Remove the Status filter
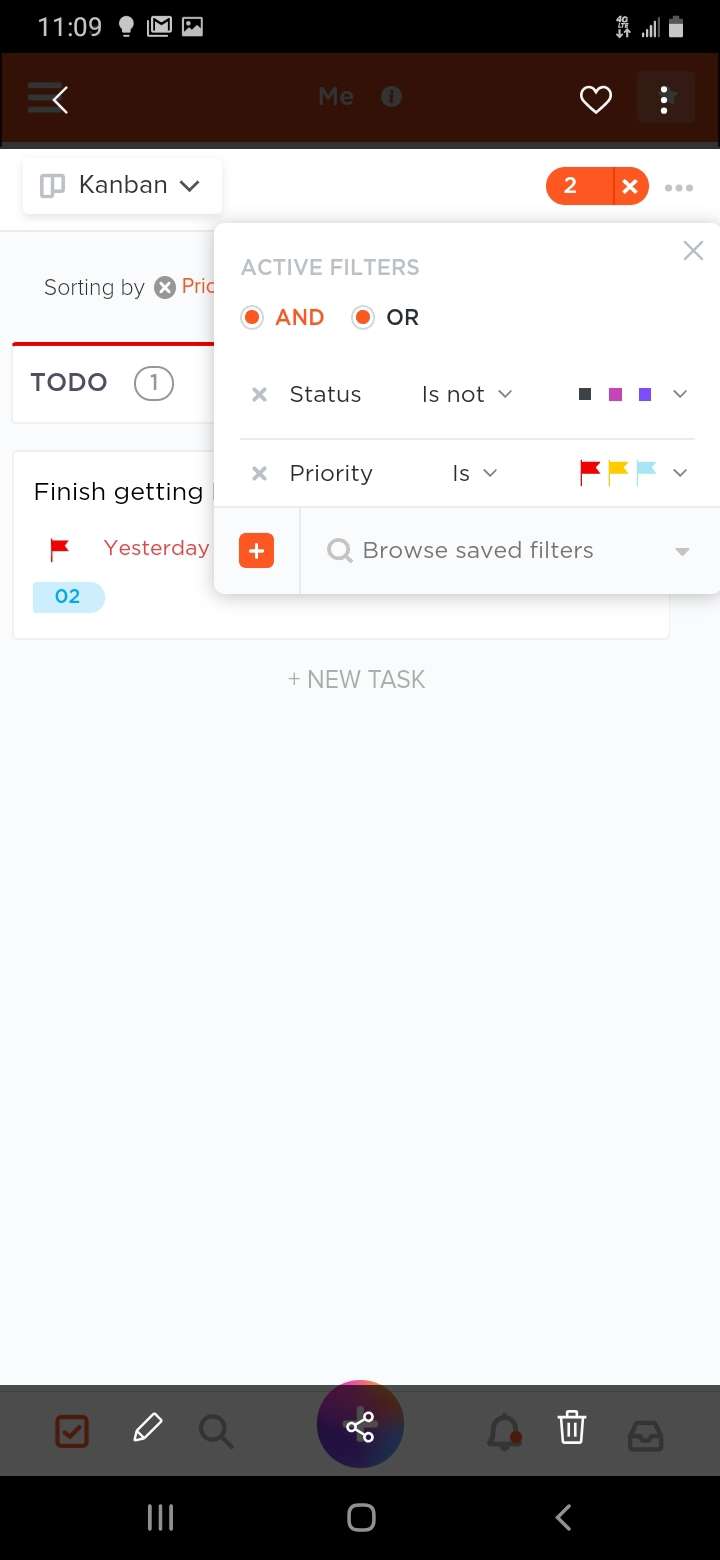 point(259,394)
